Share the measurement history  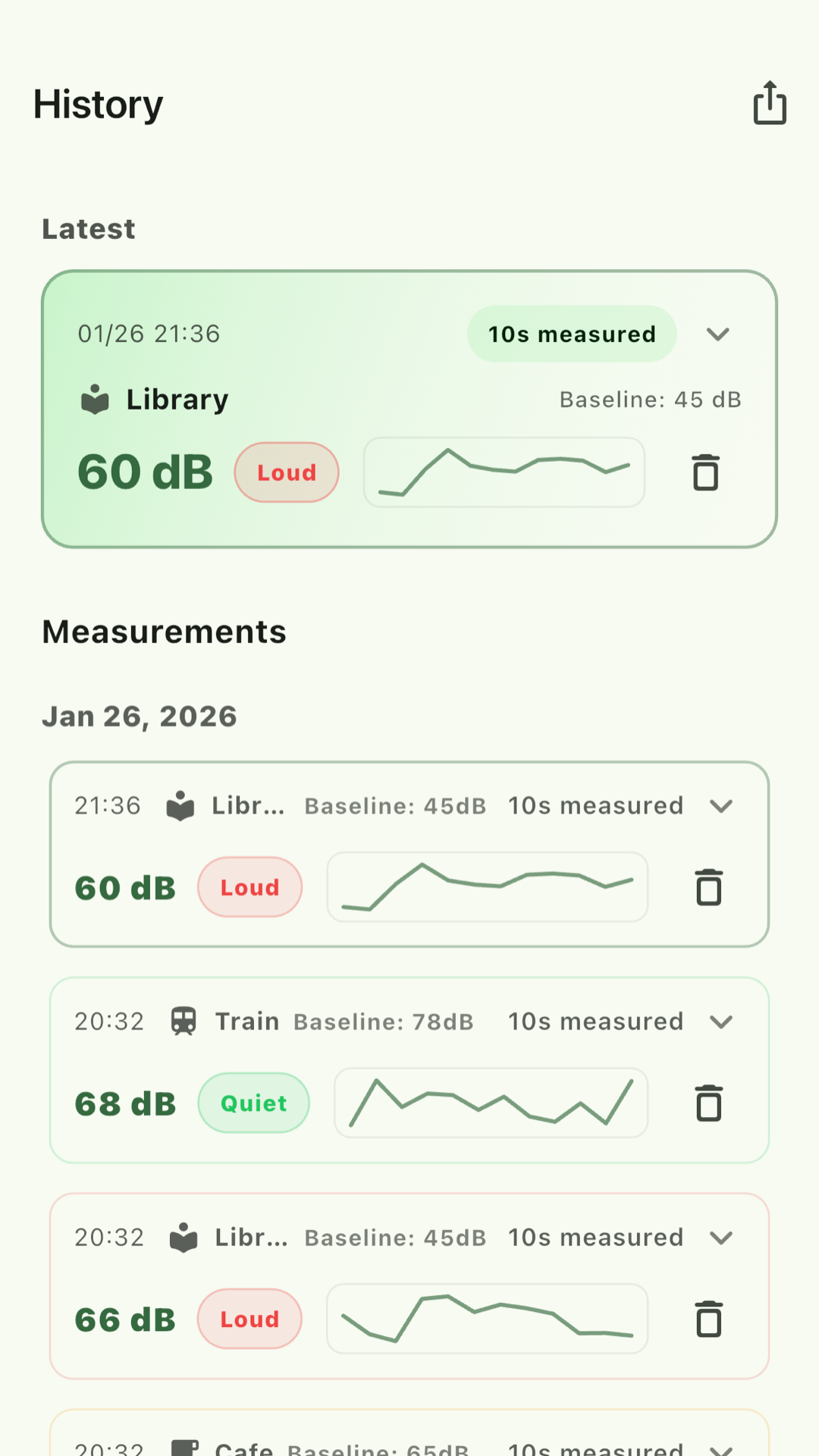point(769,103)
